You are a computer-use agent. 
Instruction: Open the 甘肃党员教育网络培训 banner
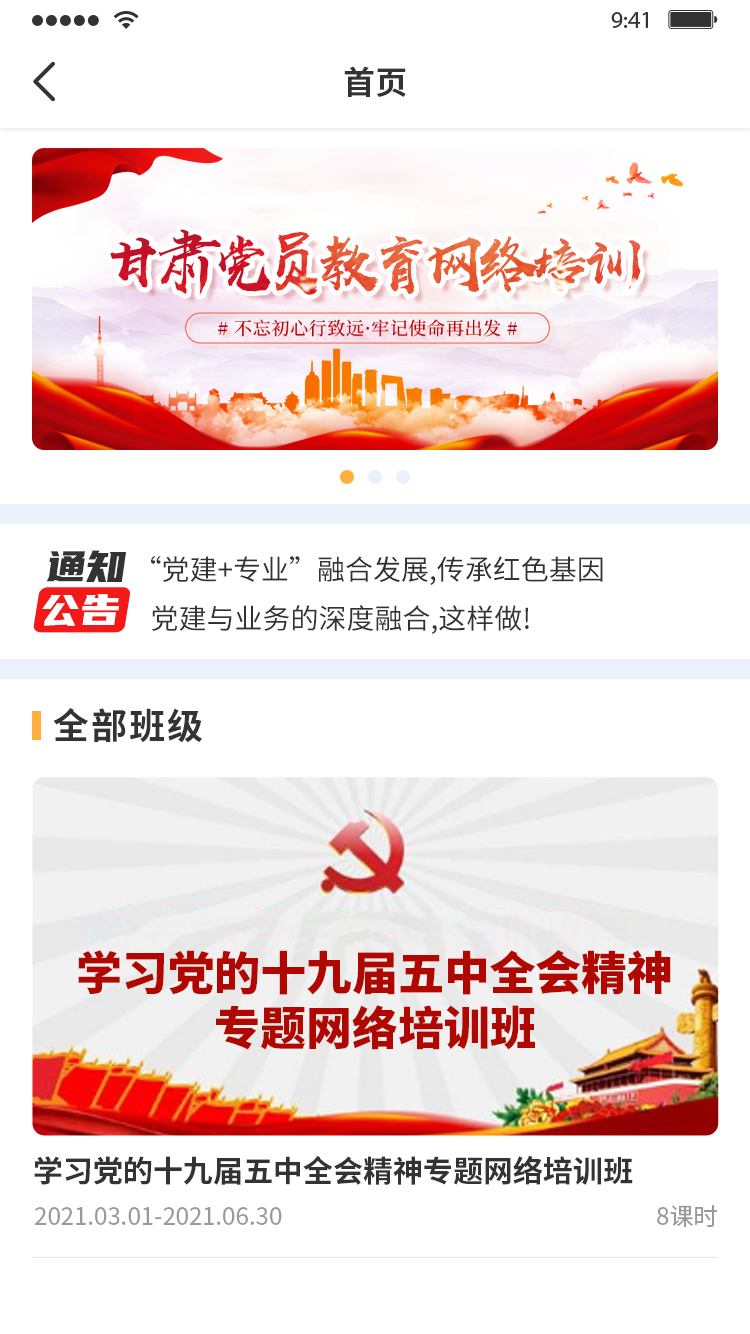pyautogui.click(x=375, y=299)
